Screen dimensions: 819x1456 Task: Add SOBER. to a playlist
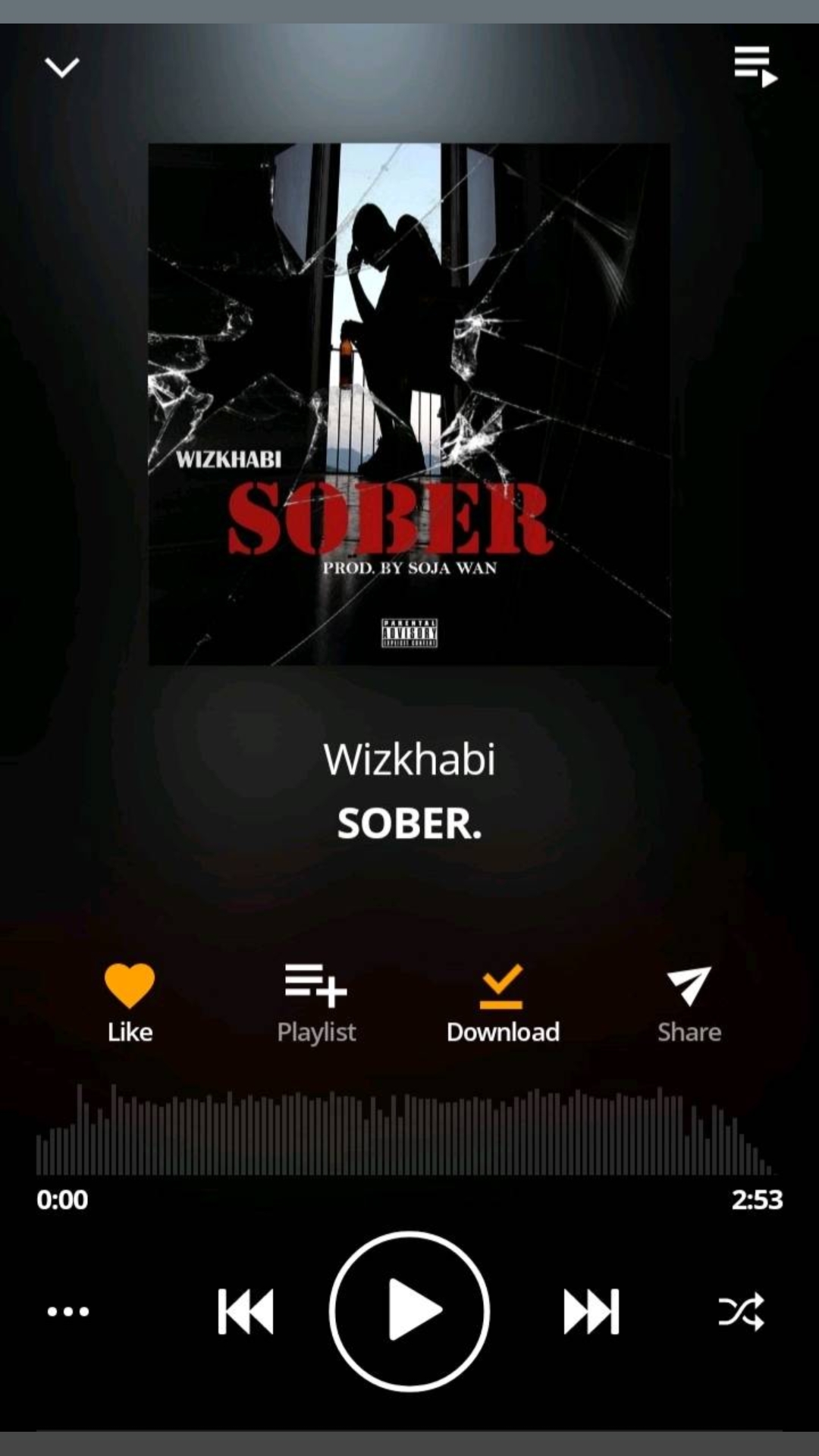point(316,1003)
